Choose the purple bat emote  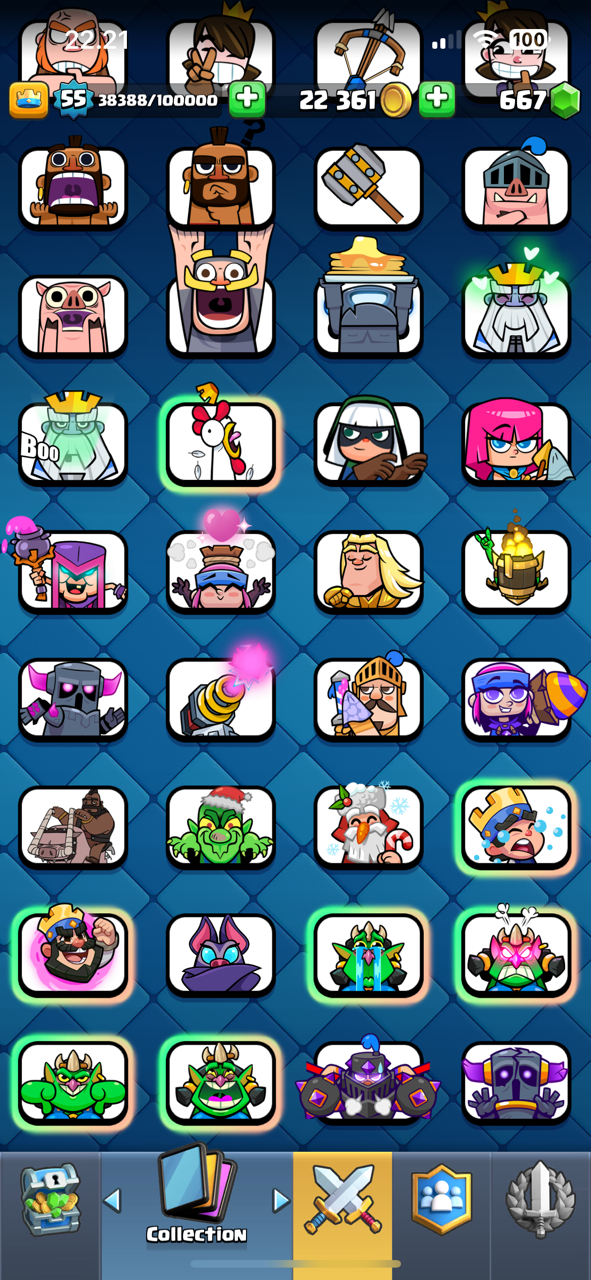click(221, 954)
